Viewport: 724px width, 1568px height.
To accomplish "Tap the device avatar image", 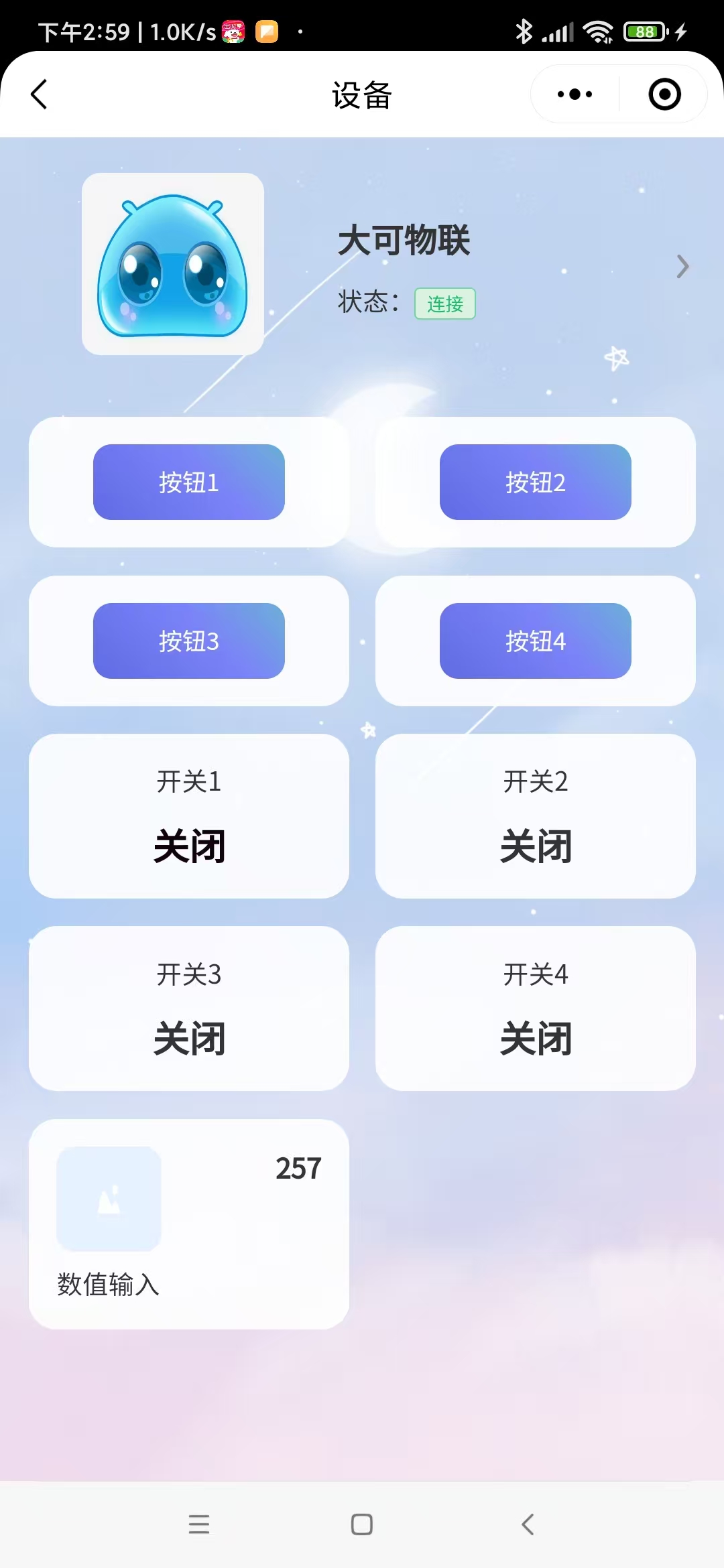I will tap(172, 263).
